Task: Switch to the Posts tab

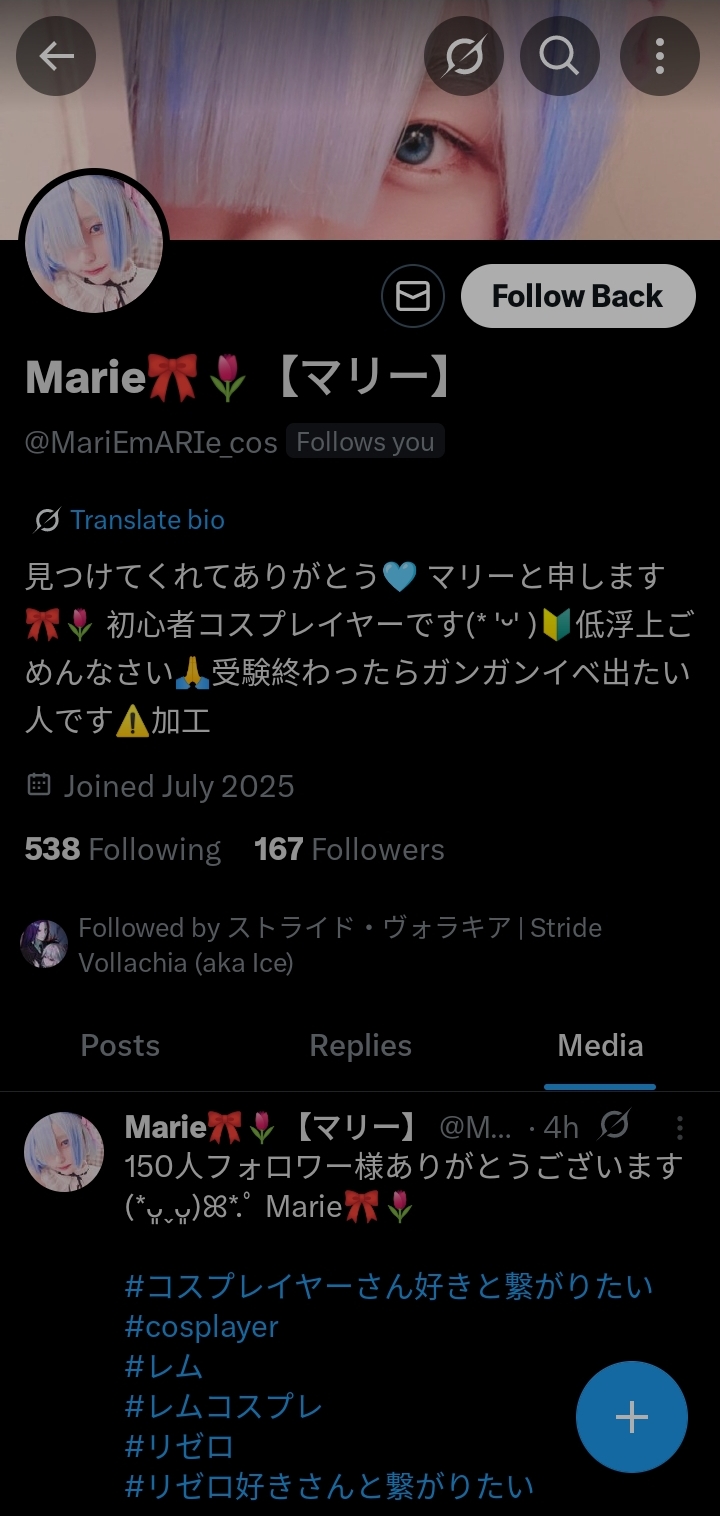Action: 120,1046
